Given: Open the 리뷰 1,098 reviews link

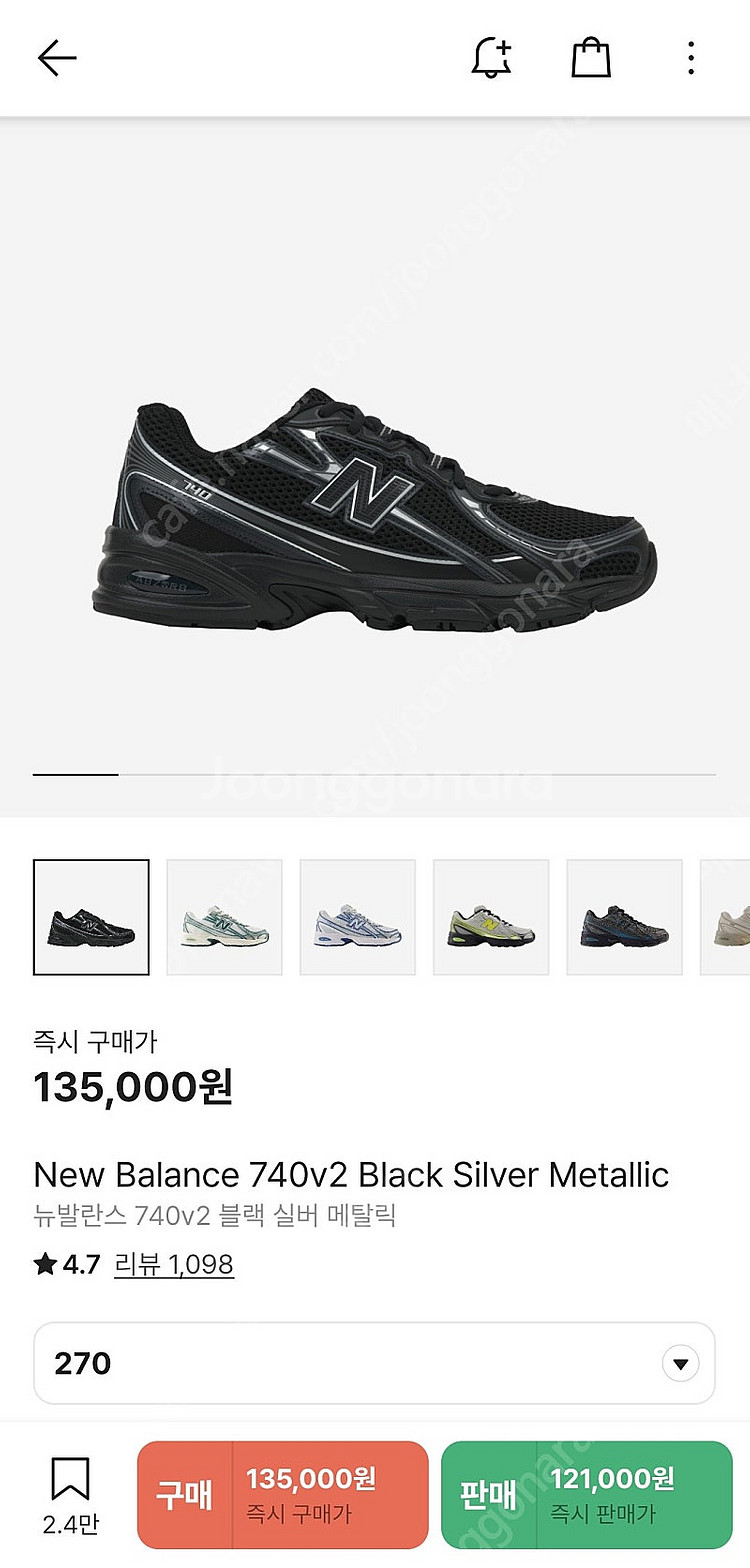Looking at the screenshot, I should (x=174, y=1264).
